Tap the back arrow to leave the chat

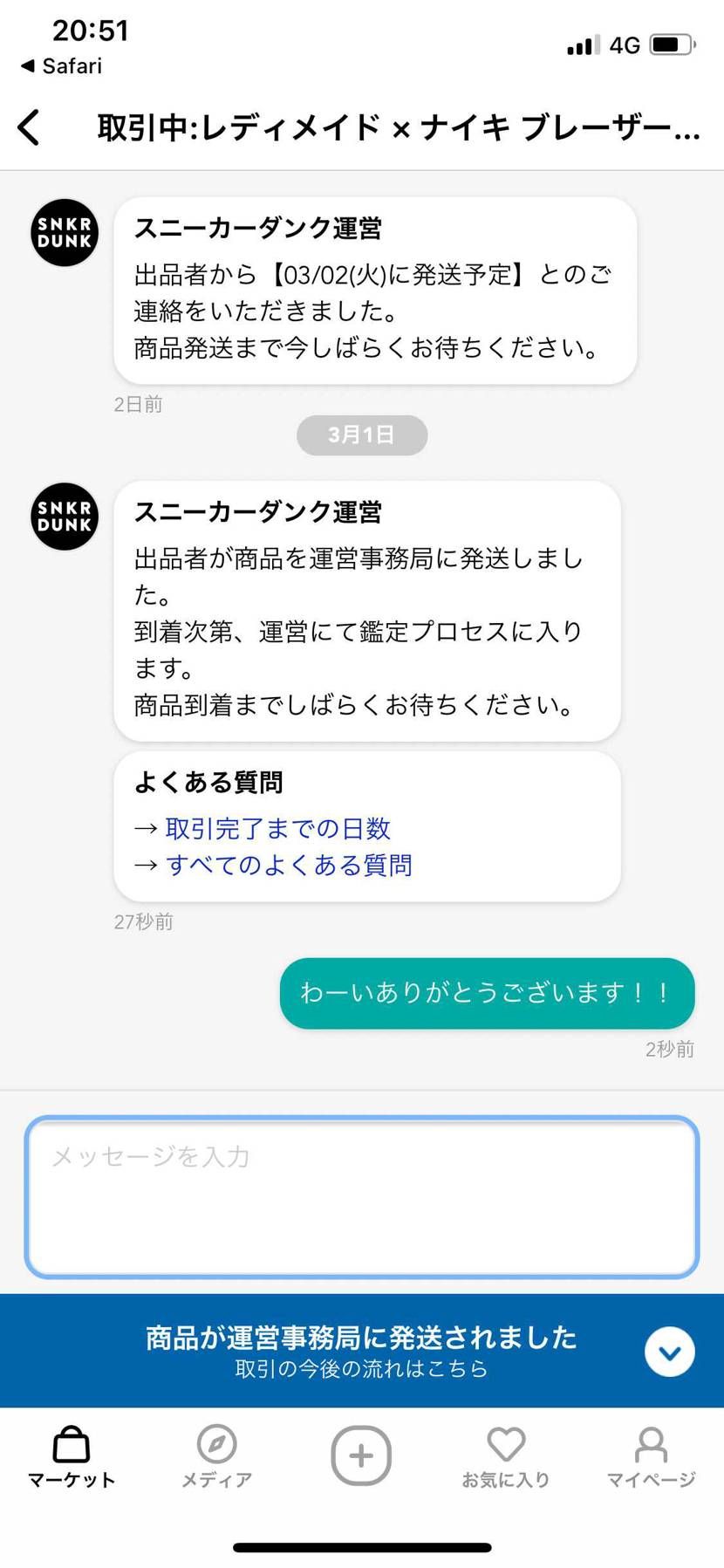click(x=29, y=127)
